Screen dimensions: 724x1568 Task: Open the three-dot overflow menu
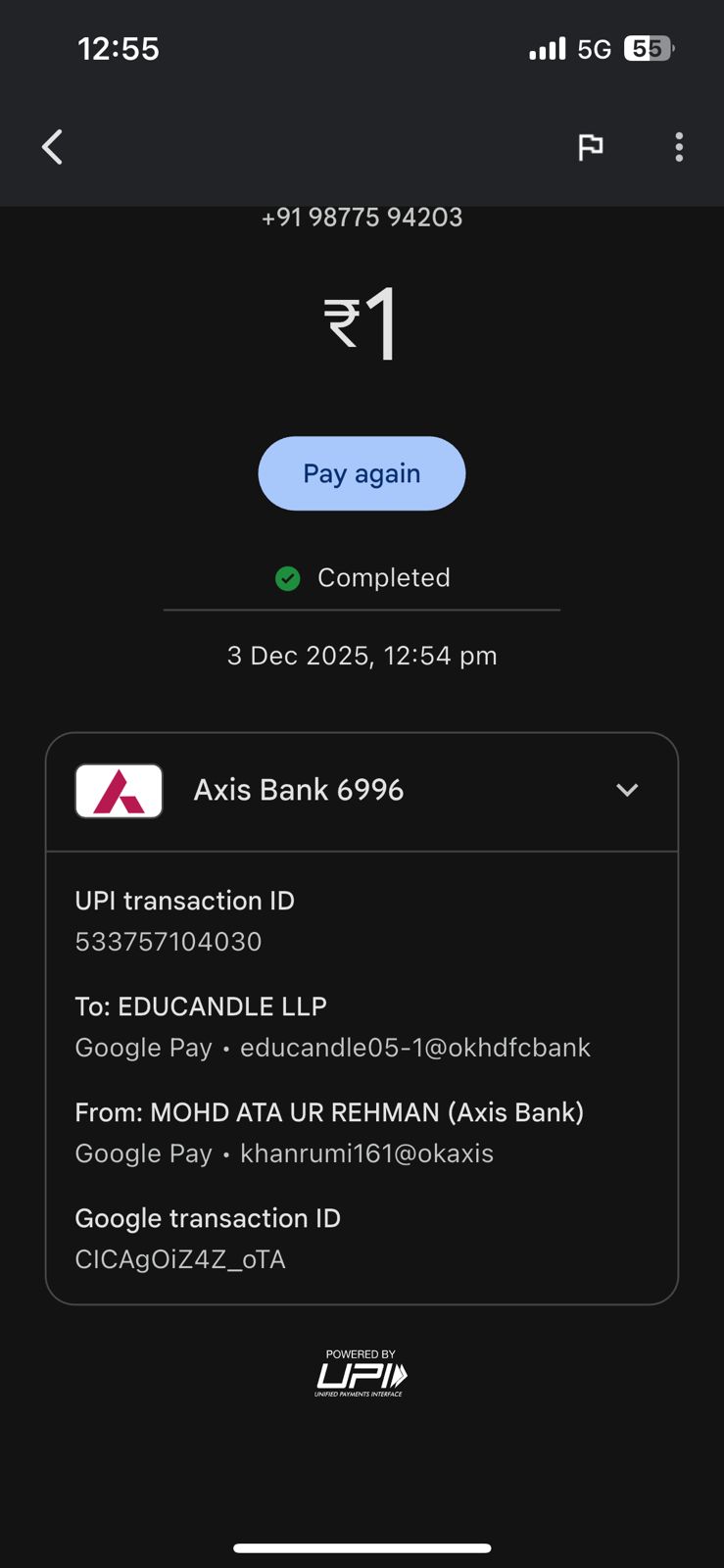tap(679, 147)
